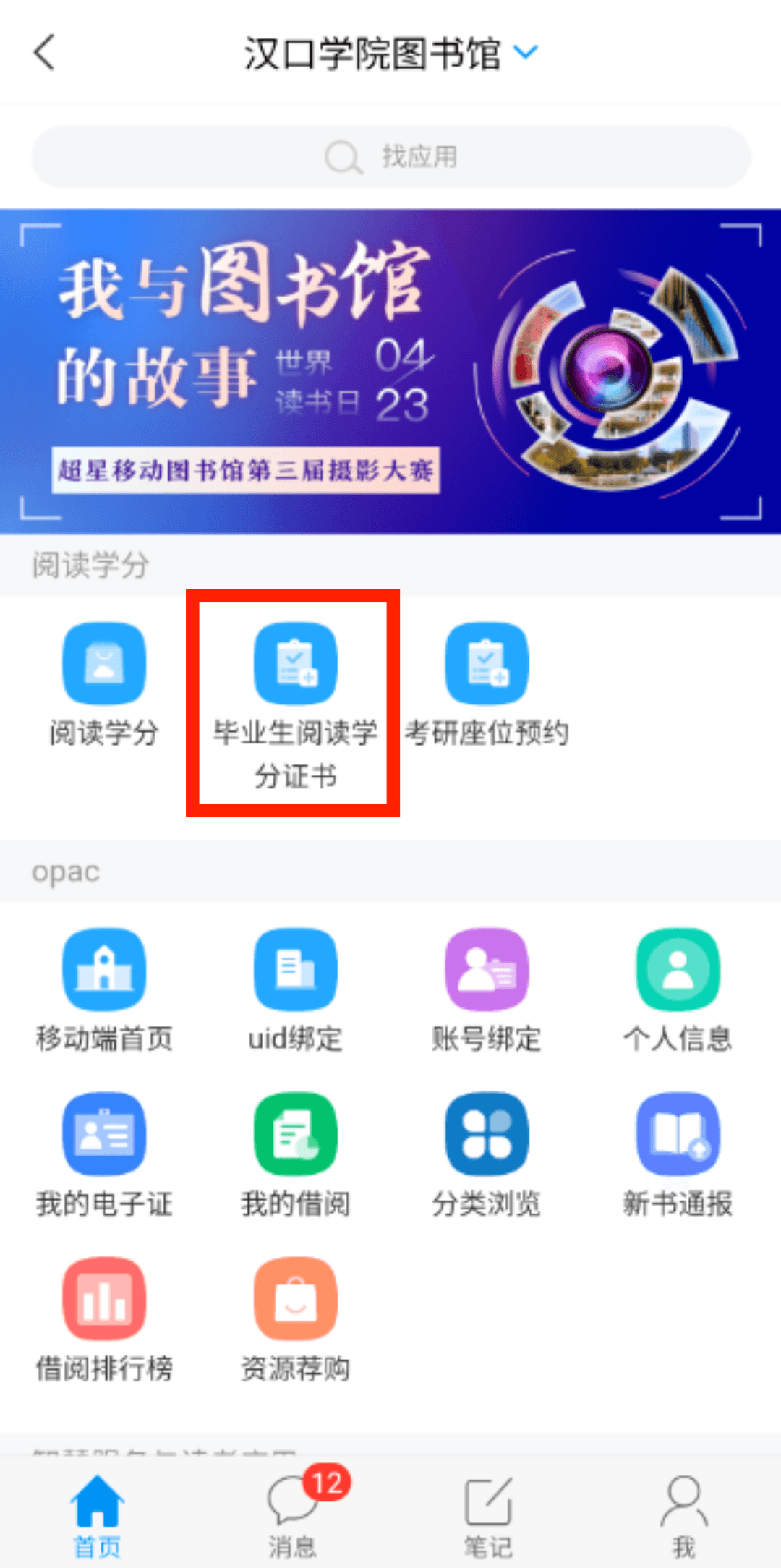
Task: Expand the 汉口学院图书馆 library dropdown
Action: [x=526, y=53]
